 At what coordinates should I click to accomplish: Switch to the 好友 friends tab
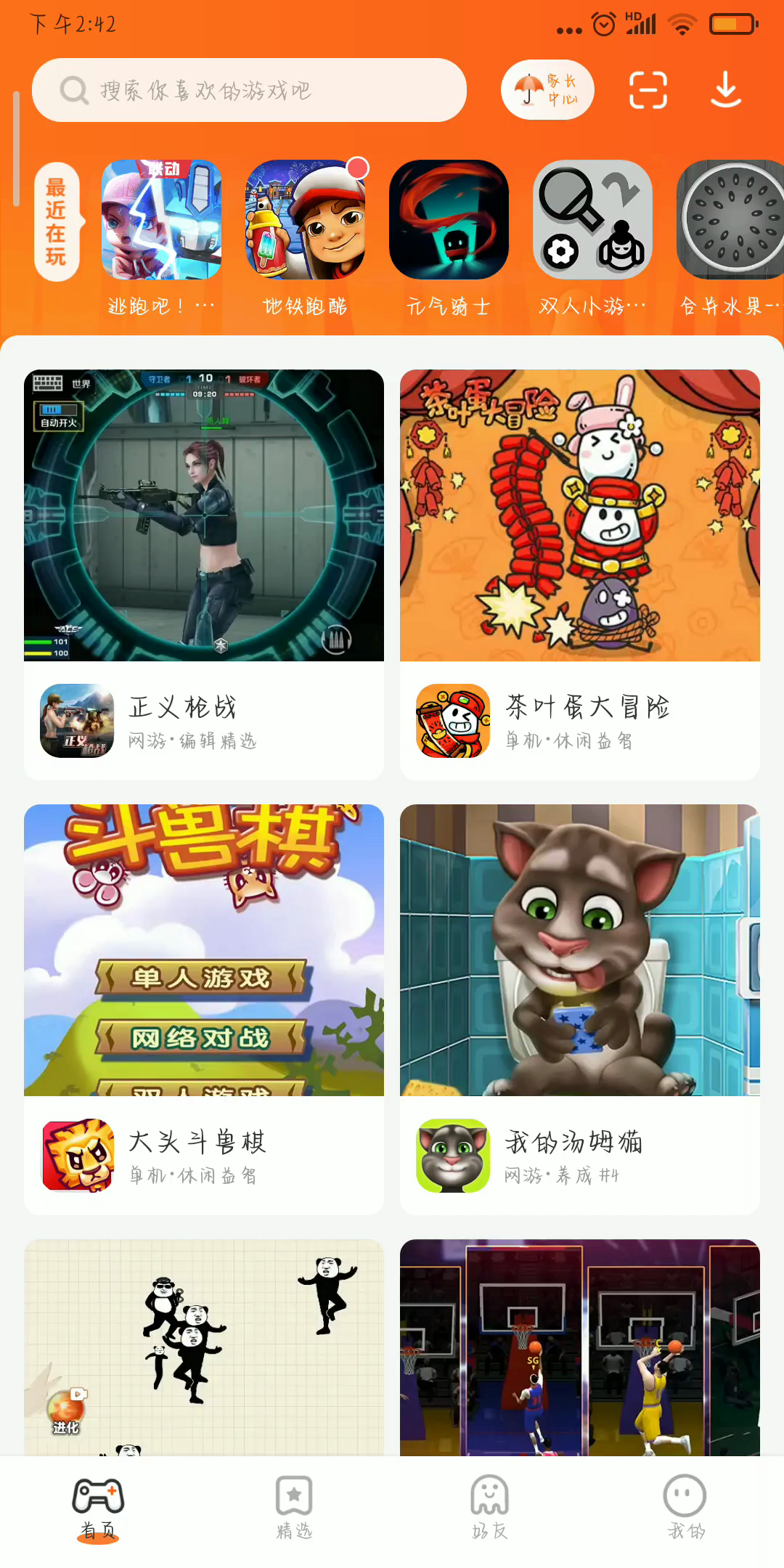[x=490, y=1507]
